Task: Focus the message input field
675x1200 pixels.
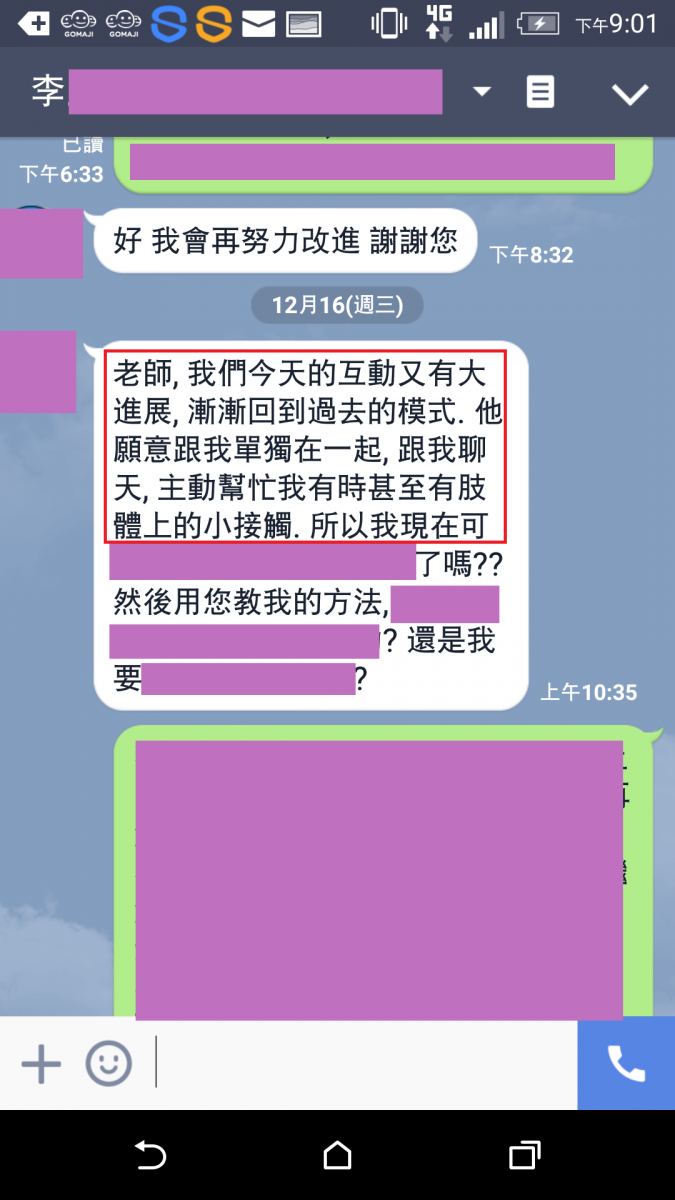Action: coord(360,1064)
